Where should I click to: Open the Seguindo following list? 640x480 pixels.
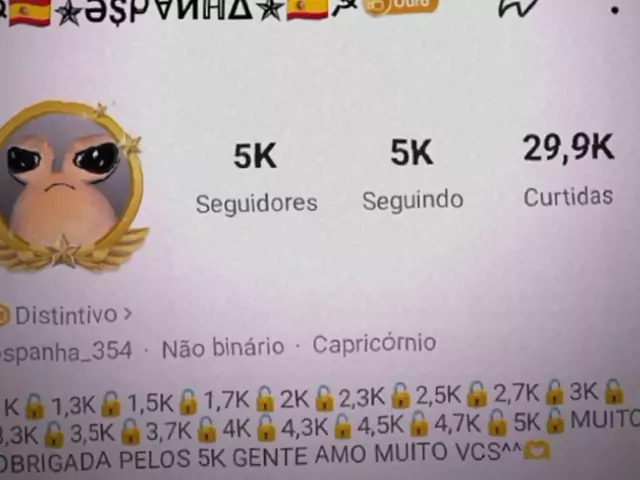[x=412, y=175]
